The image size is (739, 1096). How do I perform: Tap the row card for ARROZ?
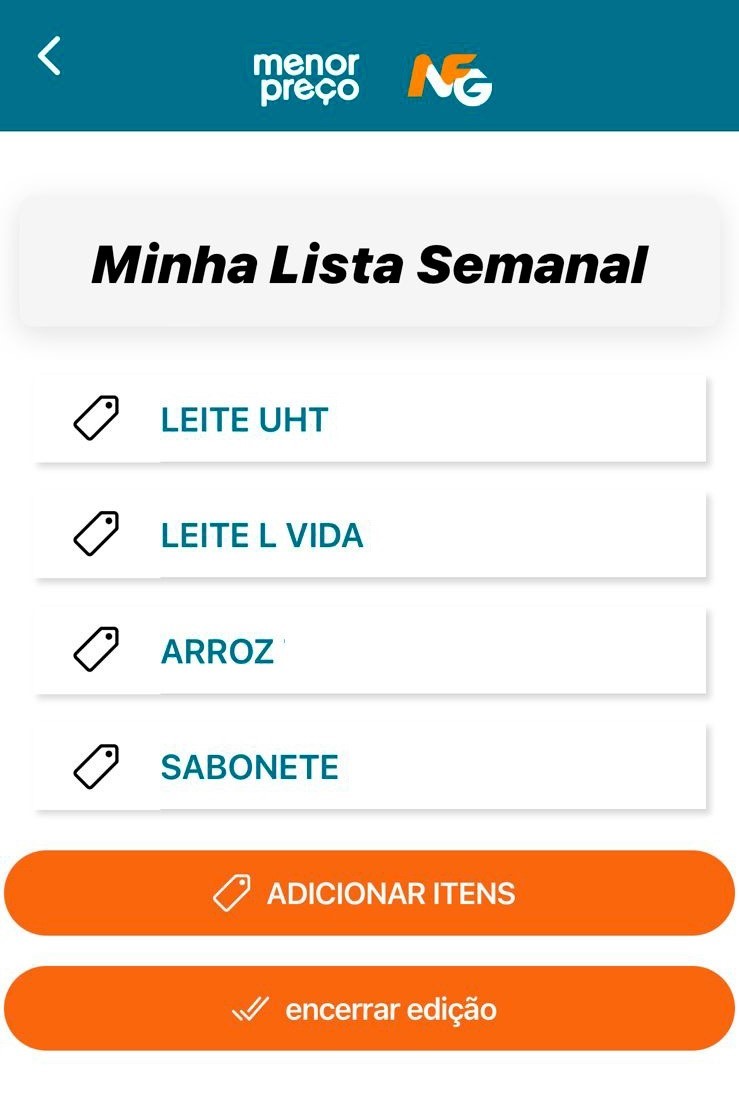(x=369, y=651)
